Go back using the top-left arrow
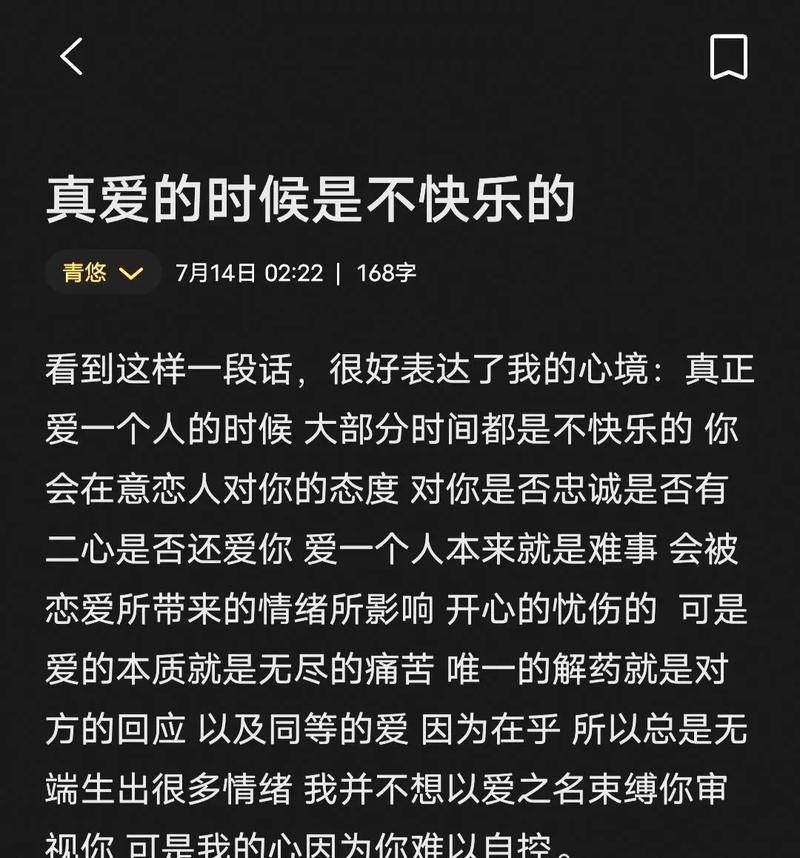This screenshot has width=800, height=858. [x=72, y=57]
